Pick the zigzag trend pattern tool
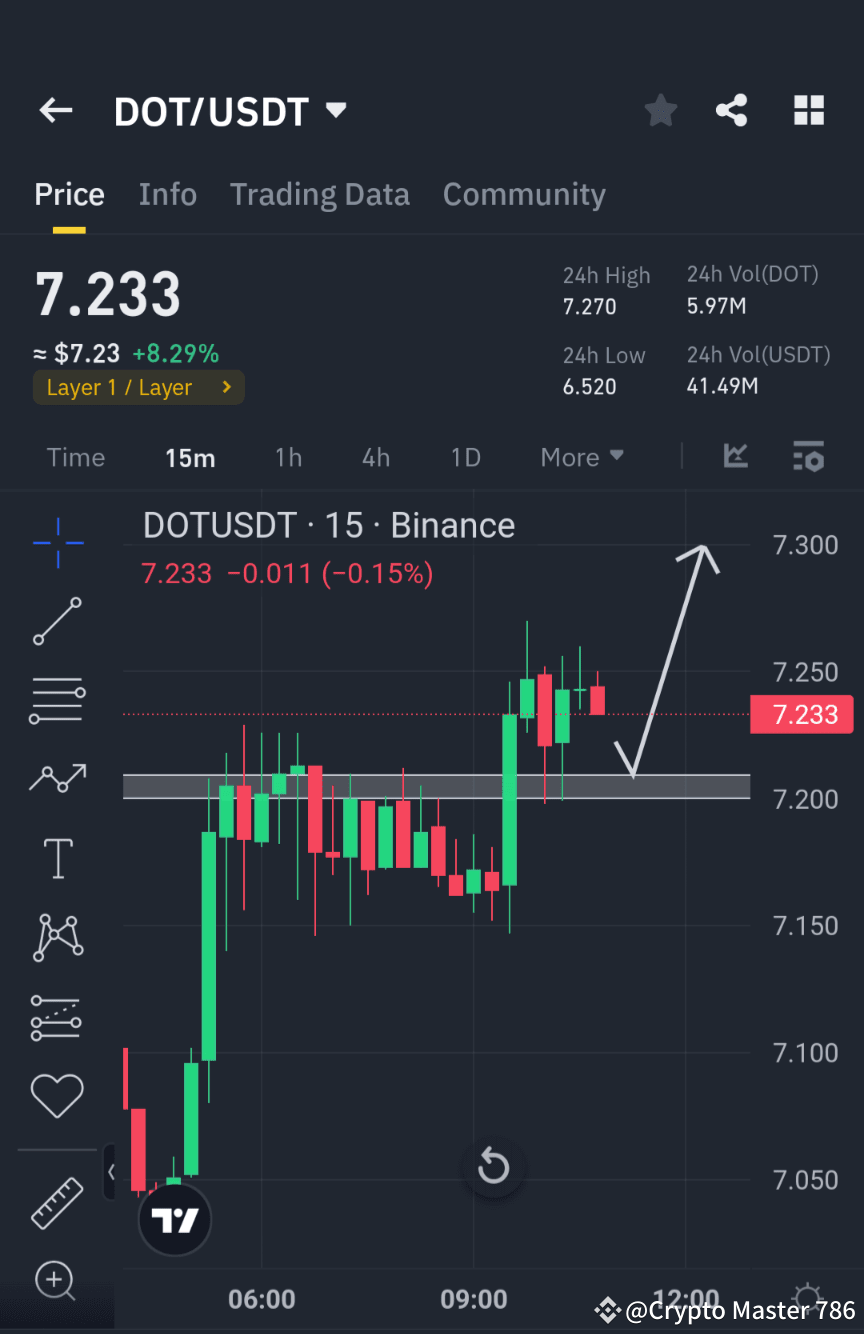The height and width of the screenshot is (1334, 864). pos(57,778)
